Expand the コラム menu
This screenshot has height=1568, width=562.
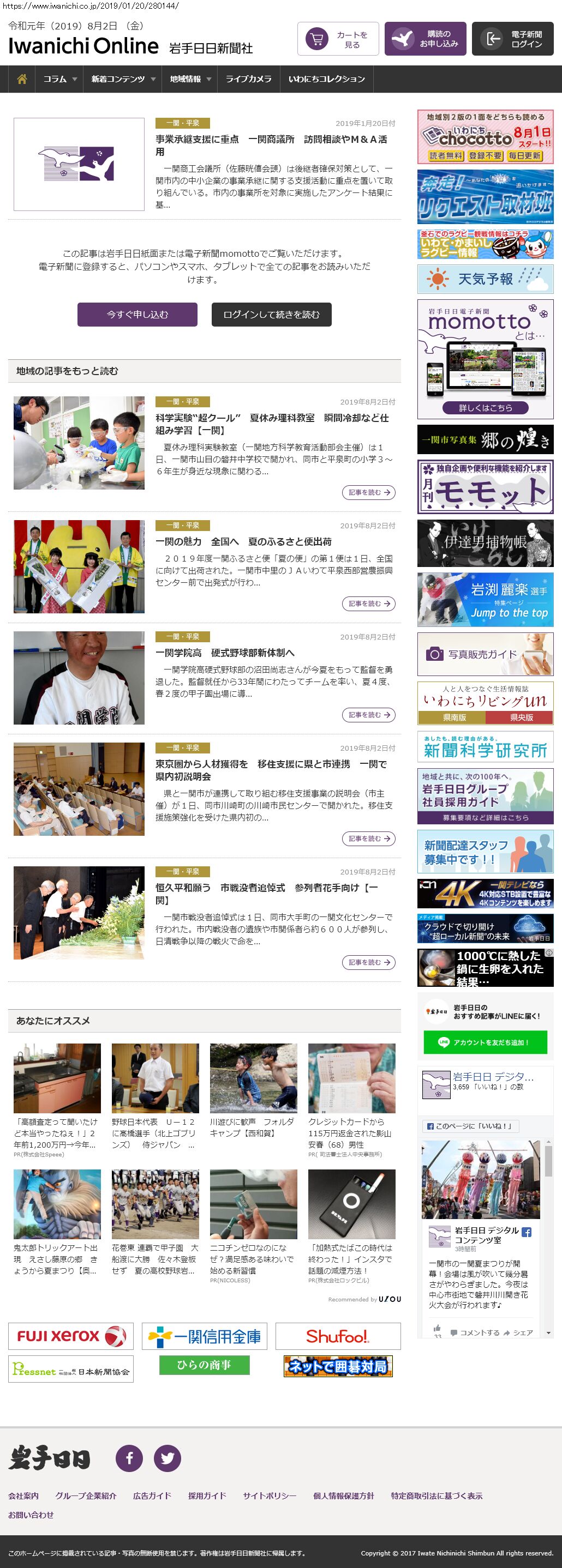[x=59, y=79]
